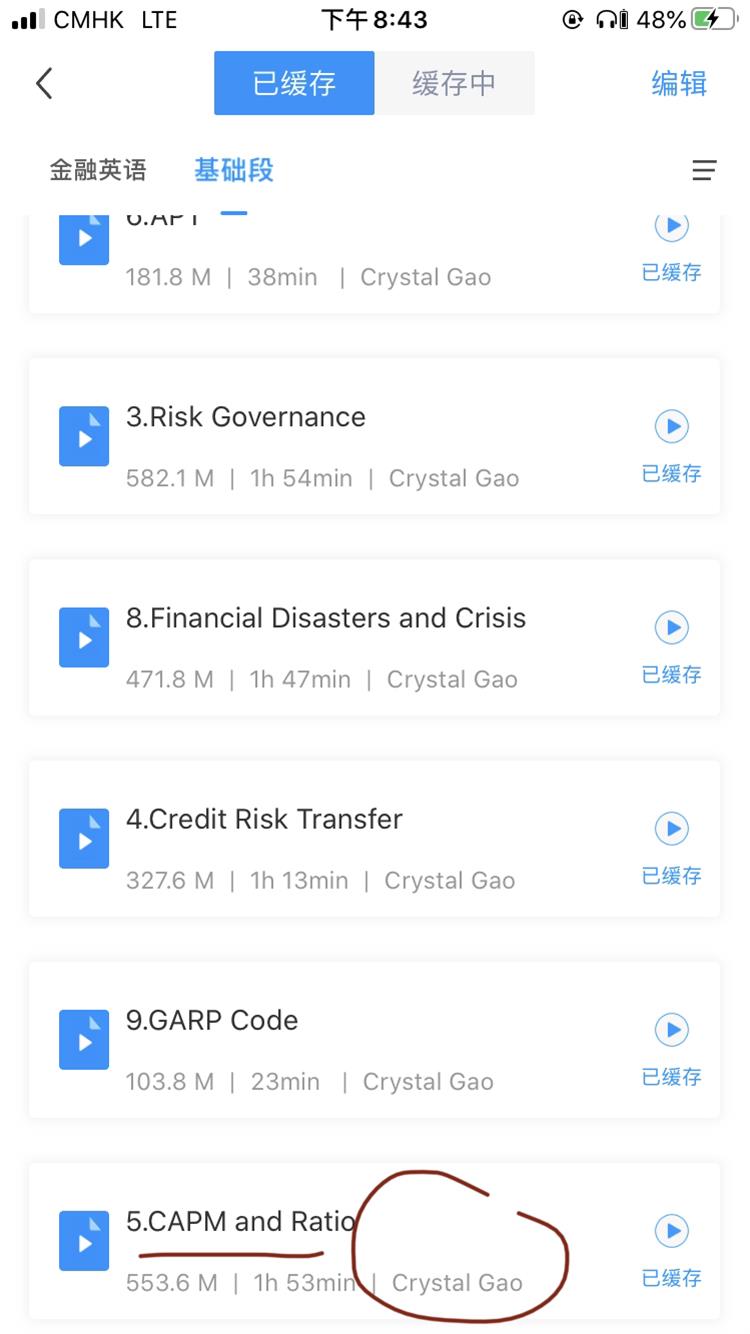Open the 3.Risk Governance lesson
The image size is (750, 1334).
[375, 436]
